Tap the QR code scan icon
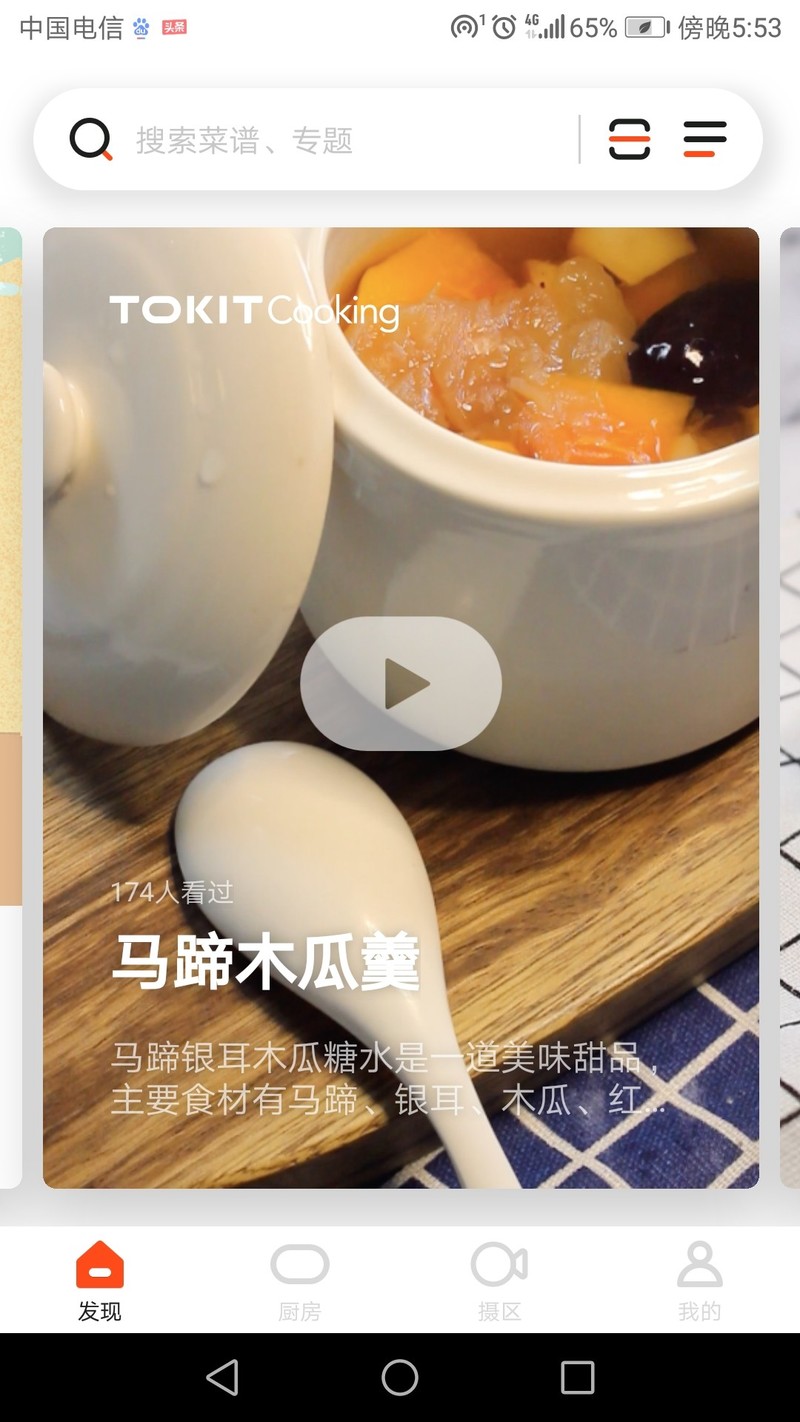The image size is (800, 1422). pyautogui.click(x=627, y=139)
